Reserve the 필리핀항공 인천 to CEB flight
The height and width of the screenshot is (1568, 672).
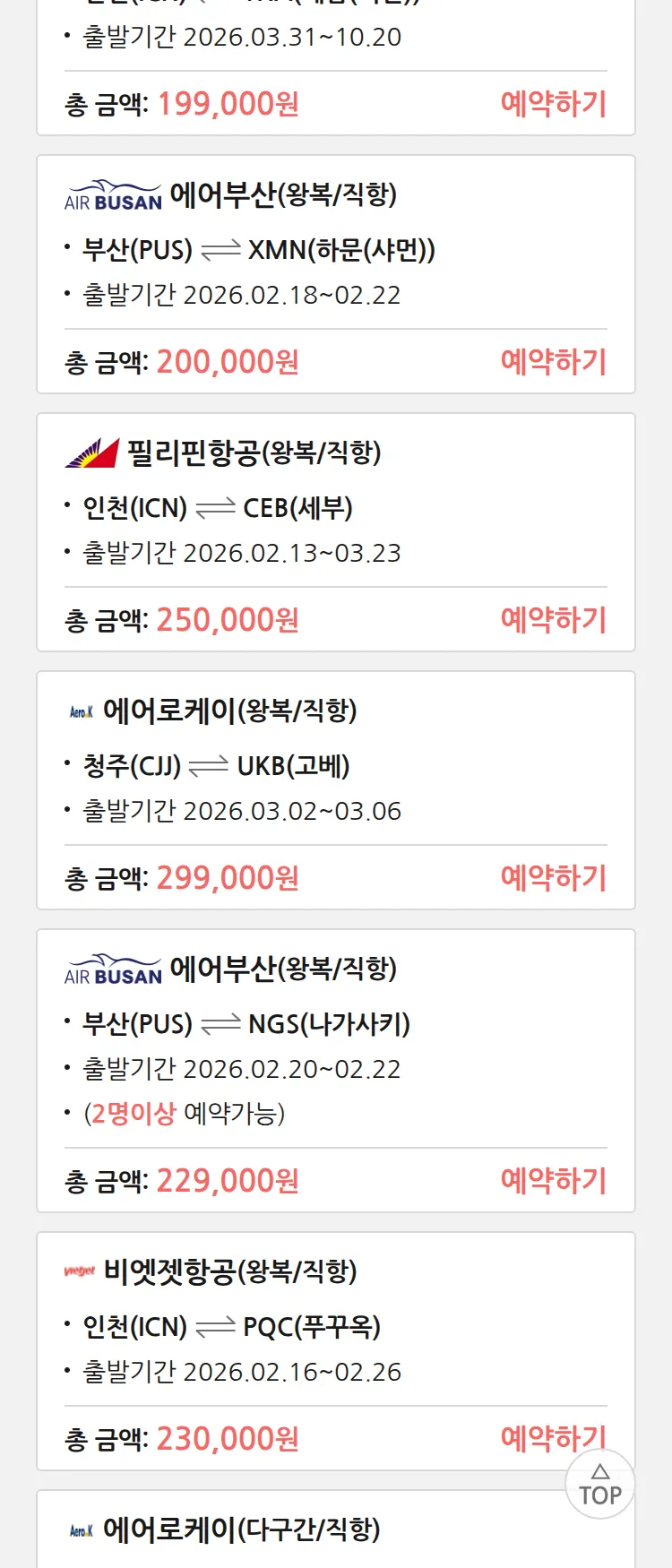pos(553,620)
